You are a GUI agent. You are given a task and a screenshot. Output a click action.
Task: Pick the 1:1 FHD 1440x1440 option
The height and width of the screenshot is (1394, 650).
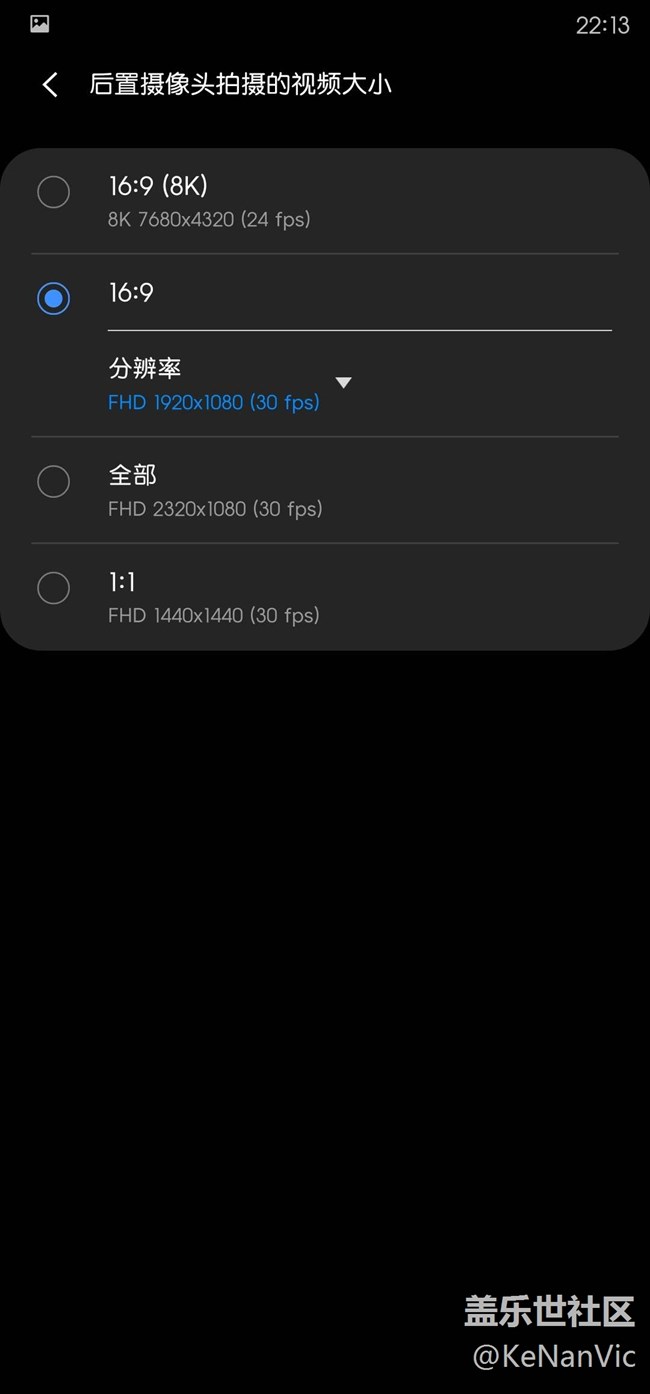pyautogui.click(x=53, y=588)
